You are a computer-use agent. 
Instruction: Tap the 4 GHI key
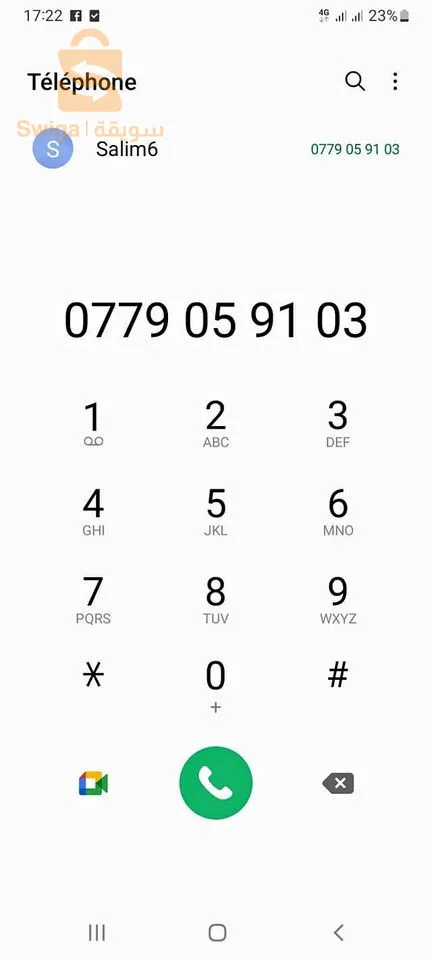point(93,513)
